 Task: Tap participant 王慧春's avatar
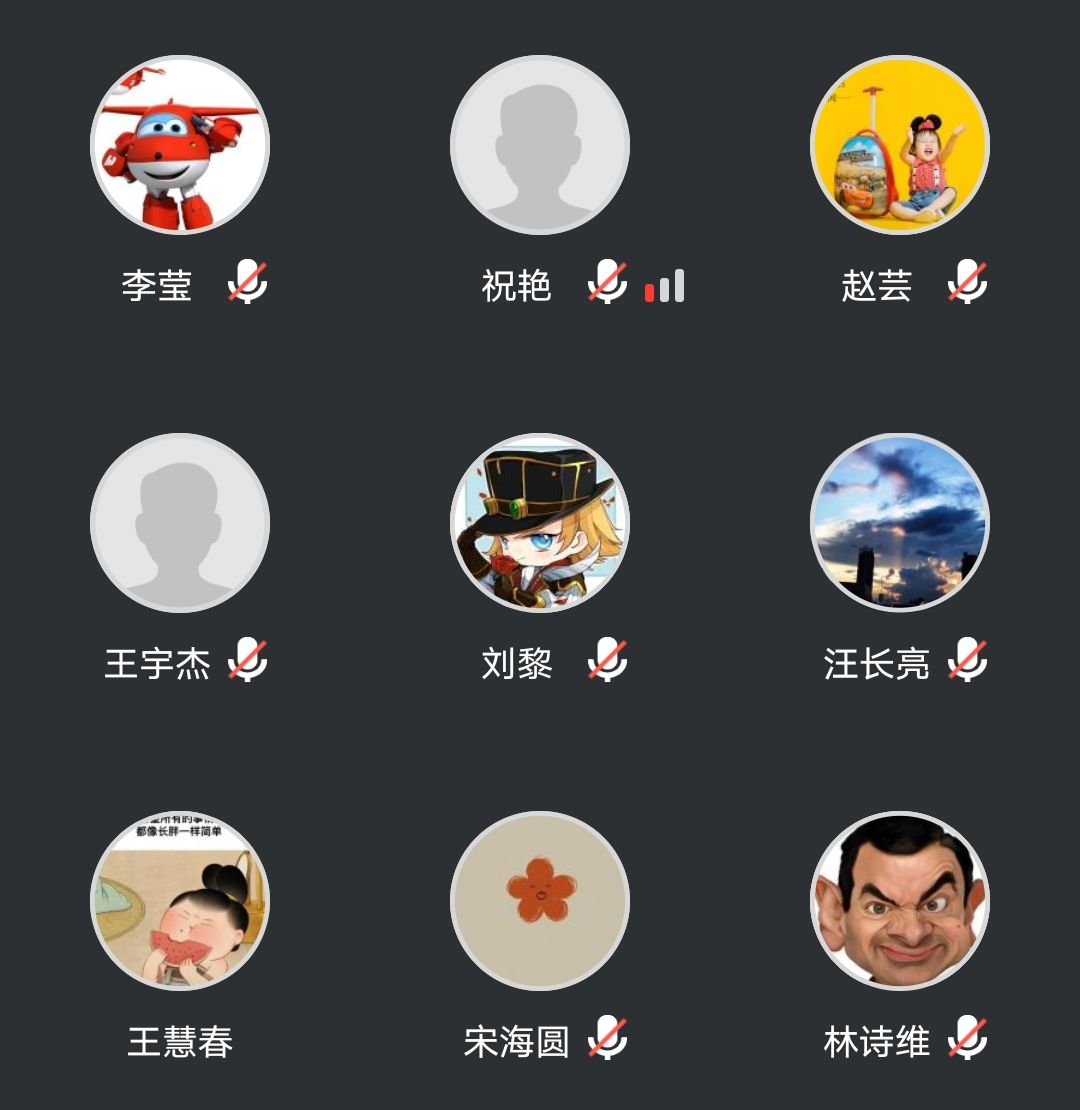pos(180,900)
